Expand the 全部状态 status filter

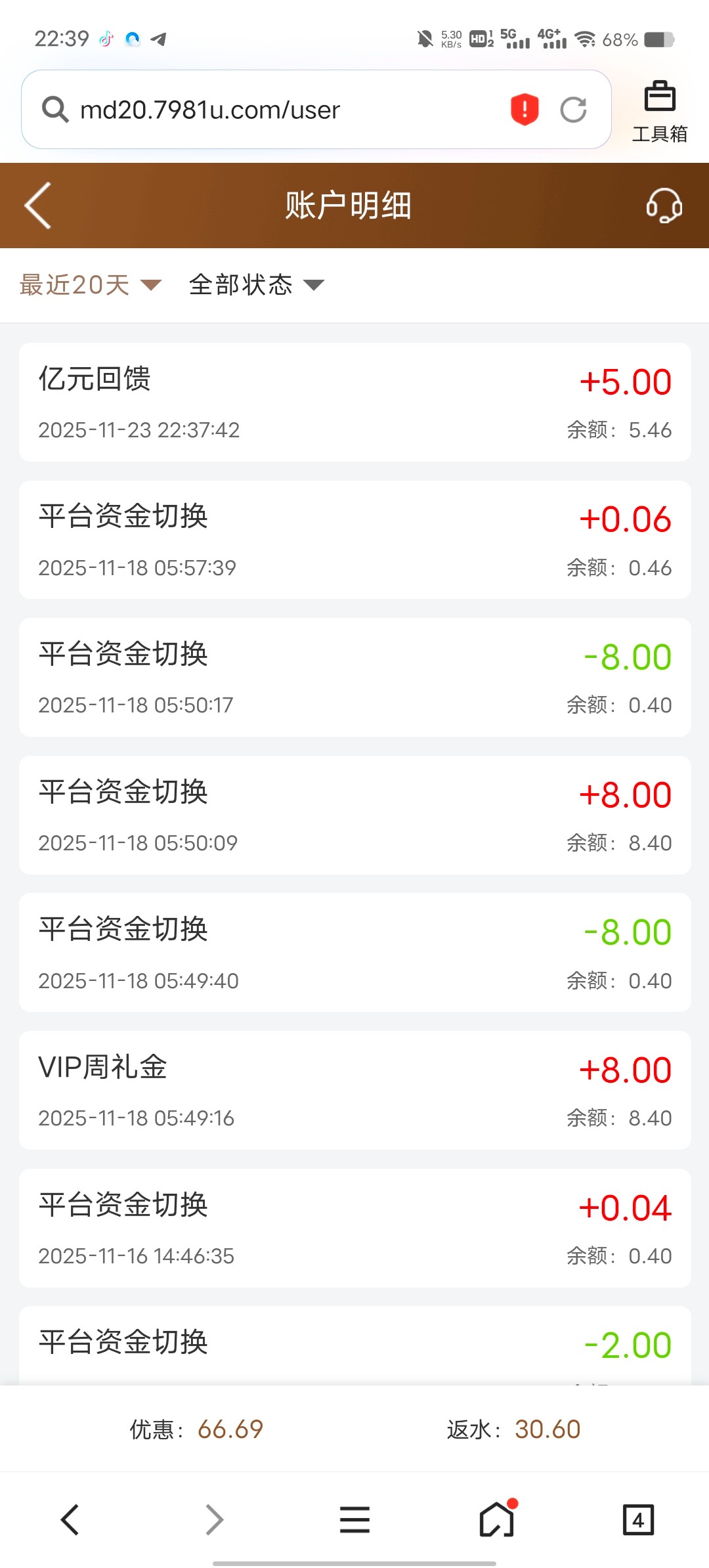coord(257,285)
